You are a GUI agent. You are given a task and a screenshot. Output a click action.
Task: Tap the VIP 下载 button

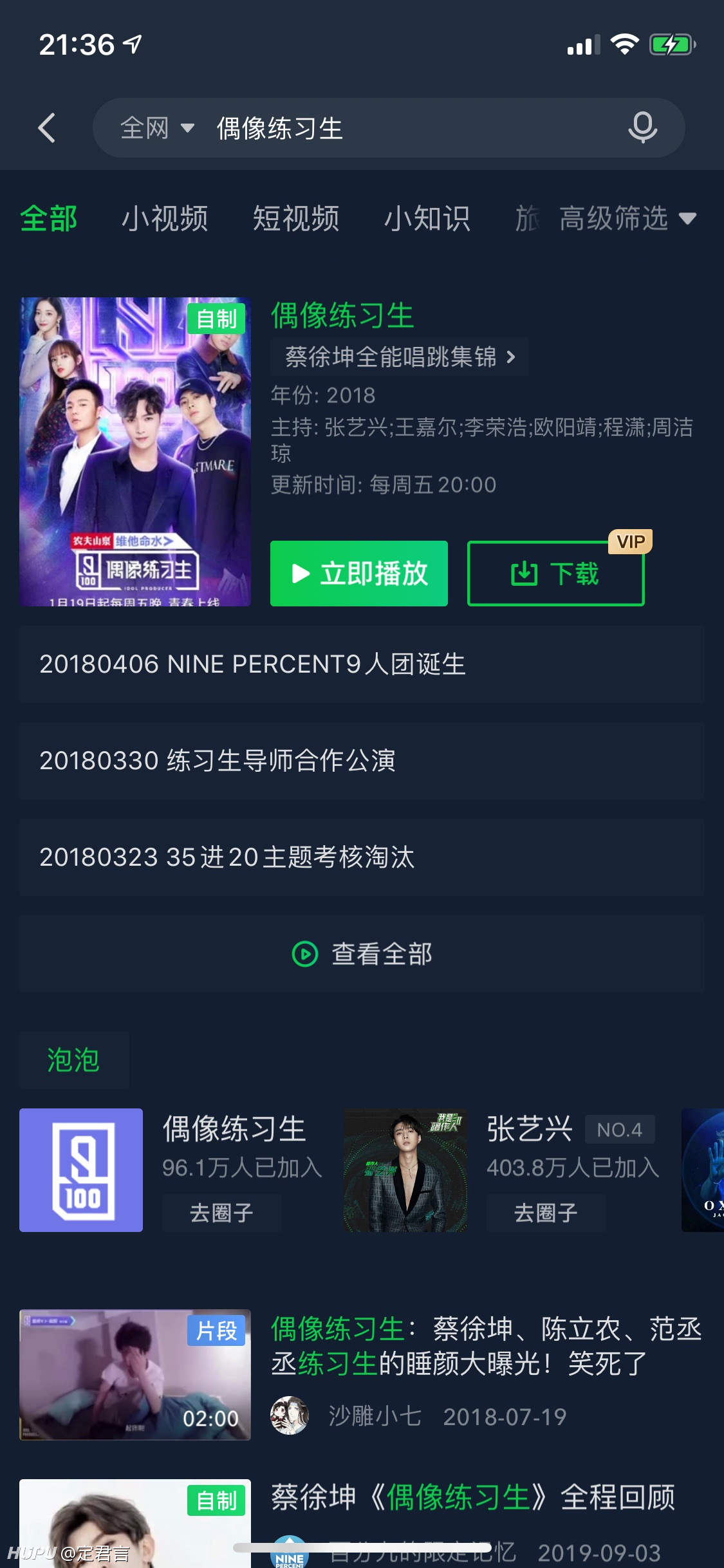555,573
